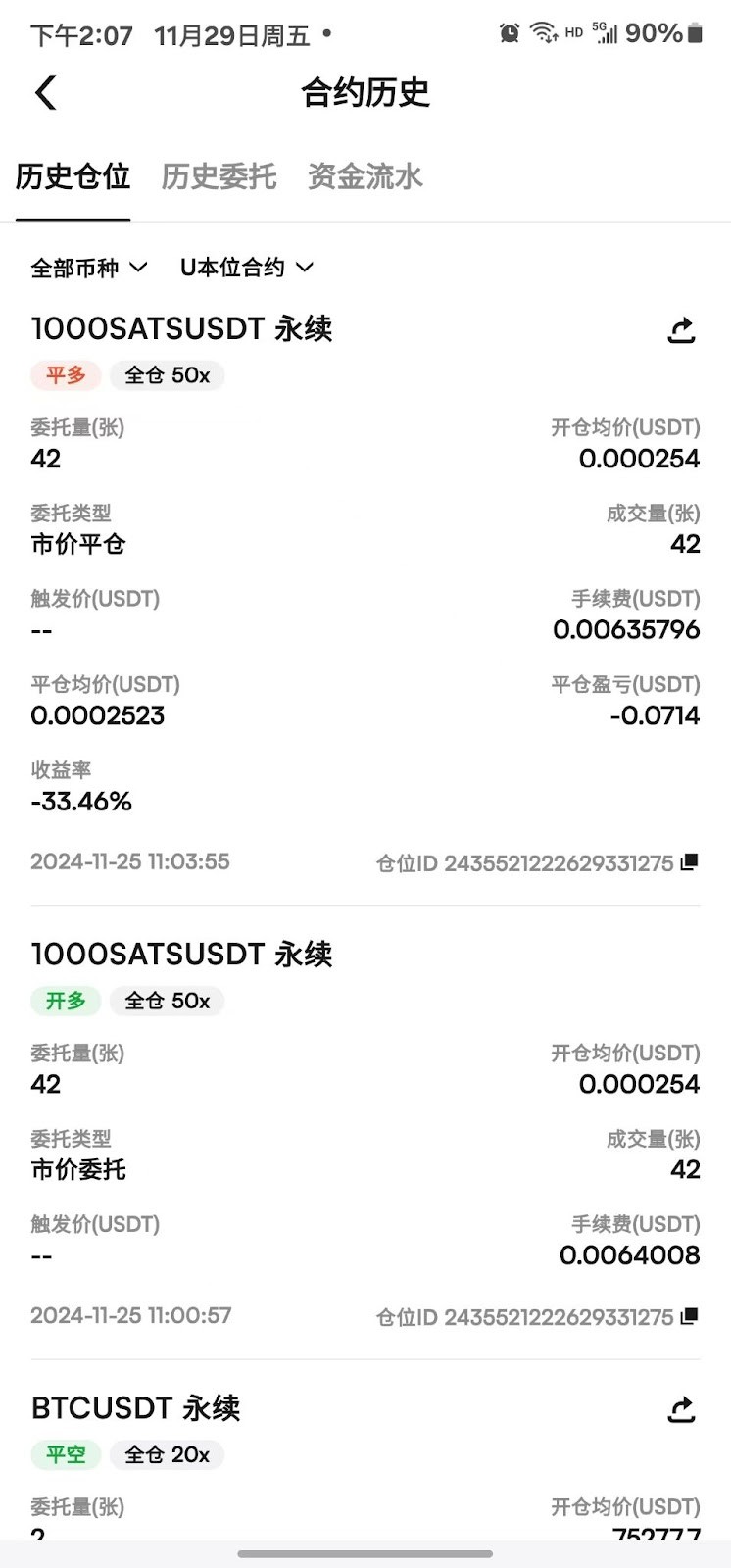Open the 全部币种 filter dropdown
The width and height of the screenshot is (731, 1568).
tap(86, 267)
